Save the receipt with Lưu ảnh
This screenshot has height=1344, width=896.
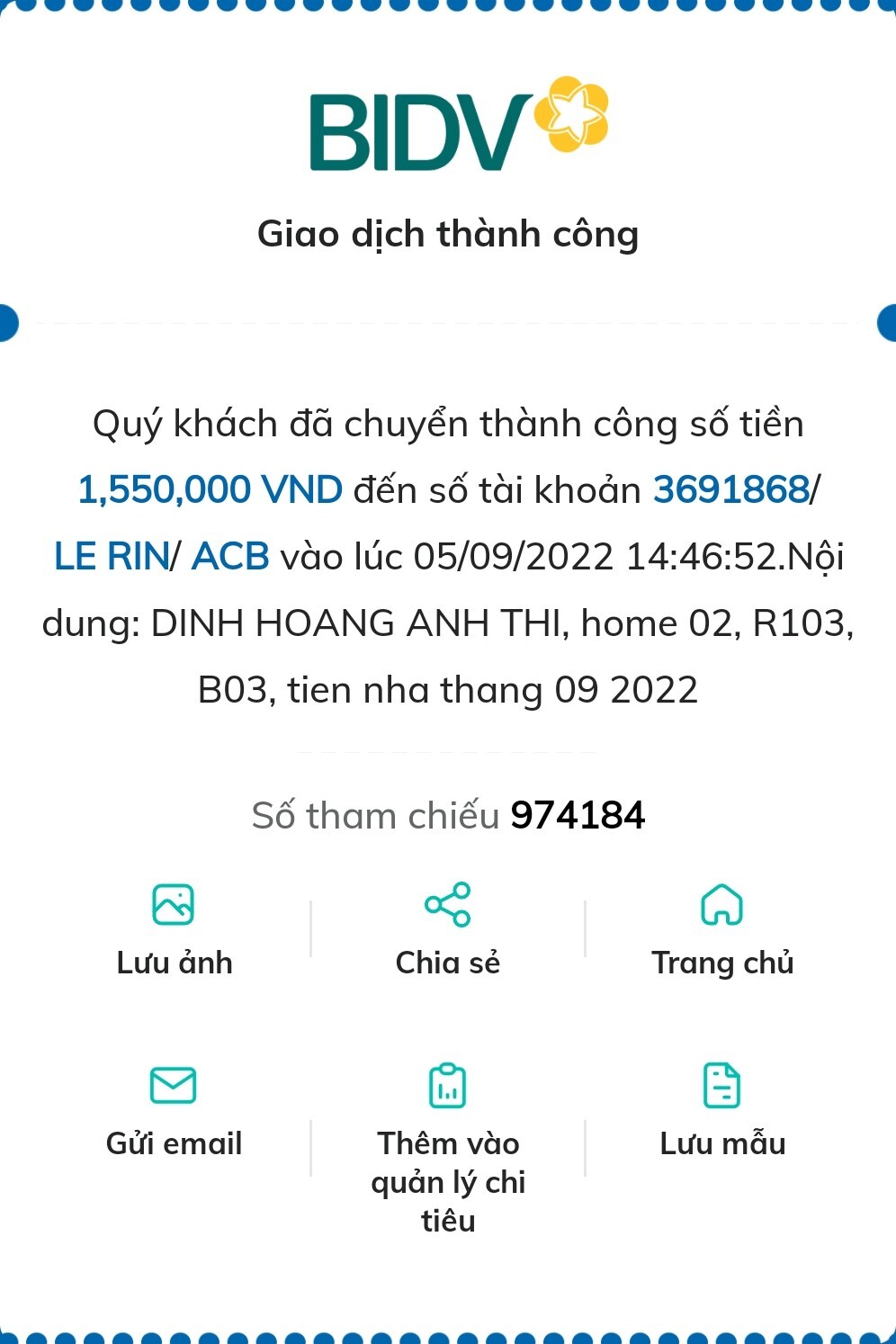point(174,928)
